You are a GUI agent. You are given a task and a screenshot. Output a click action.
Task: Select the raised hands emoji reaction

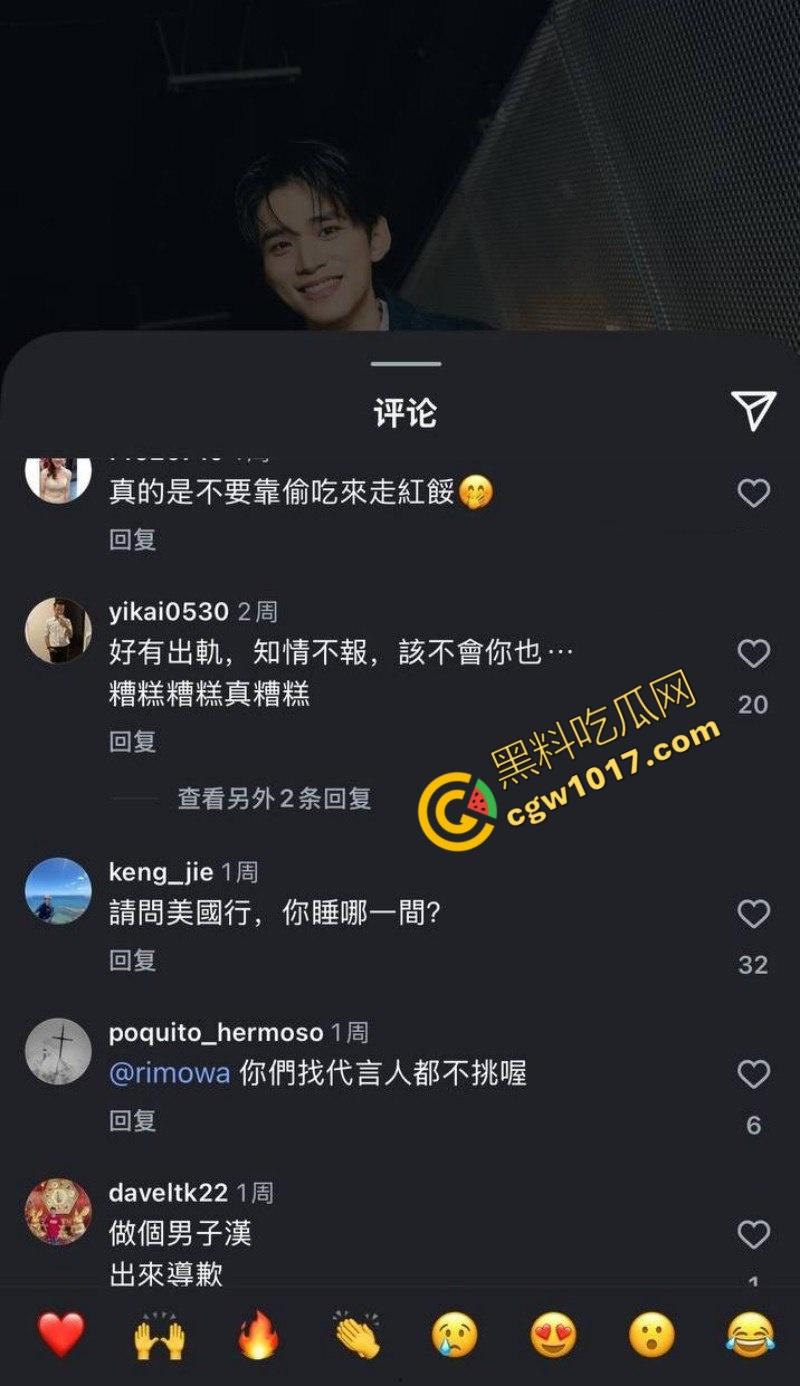(x=155, y=1333)
